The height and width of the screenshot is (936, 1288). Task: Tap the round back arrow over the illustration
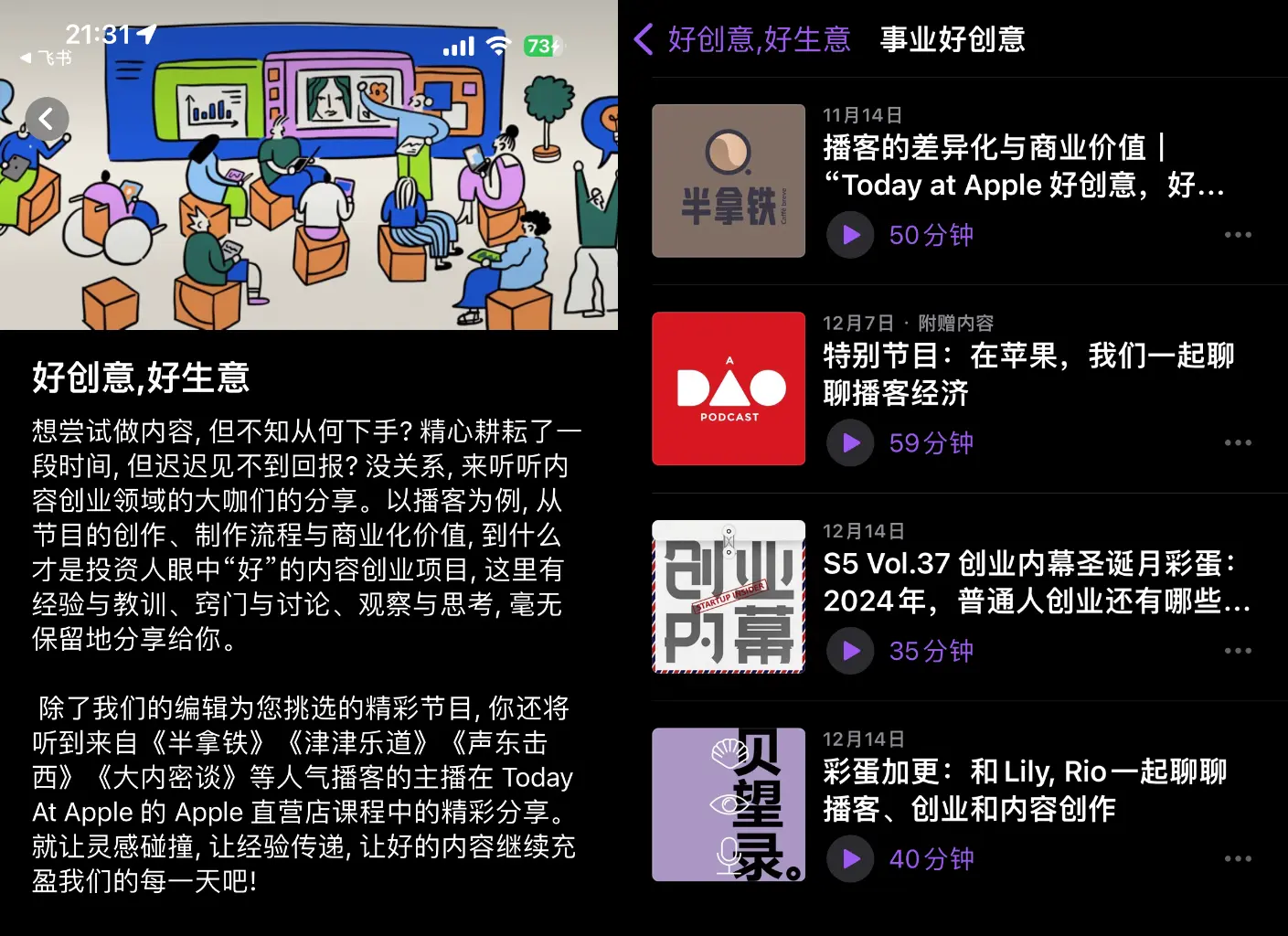47,119
